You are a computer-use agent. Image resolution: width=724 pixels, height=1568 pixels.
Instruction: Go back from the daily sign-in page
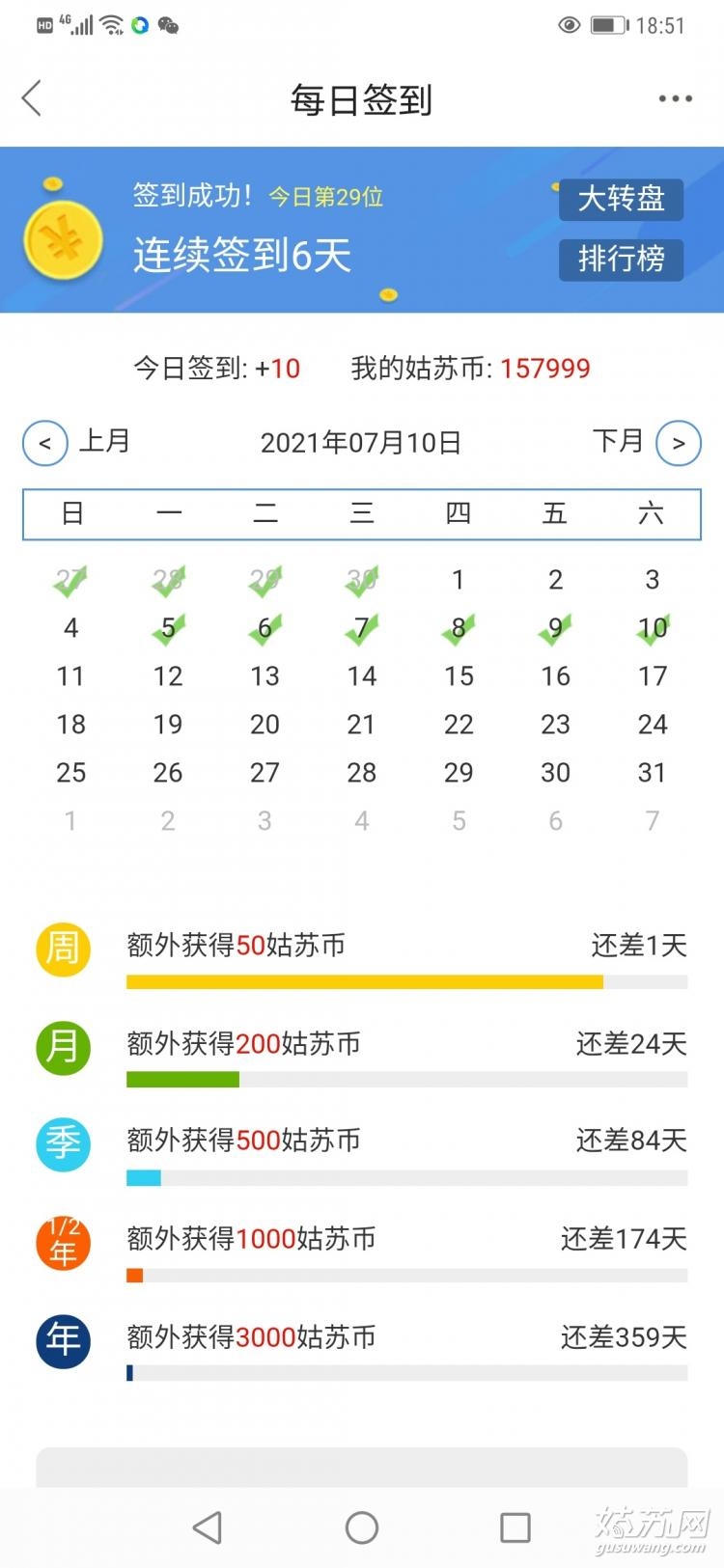coord(32,98)
